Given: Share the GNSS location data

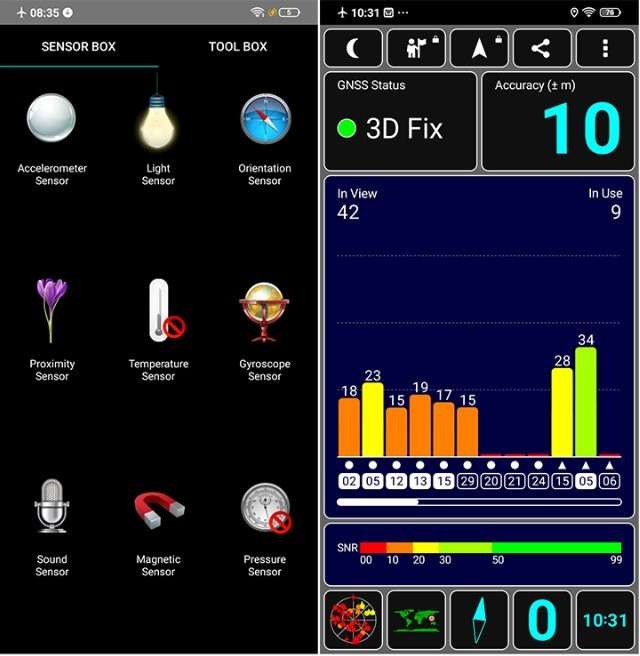Looking at the screenshot, I should pyautogui.click(x=542, y=47).
